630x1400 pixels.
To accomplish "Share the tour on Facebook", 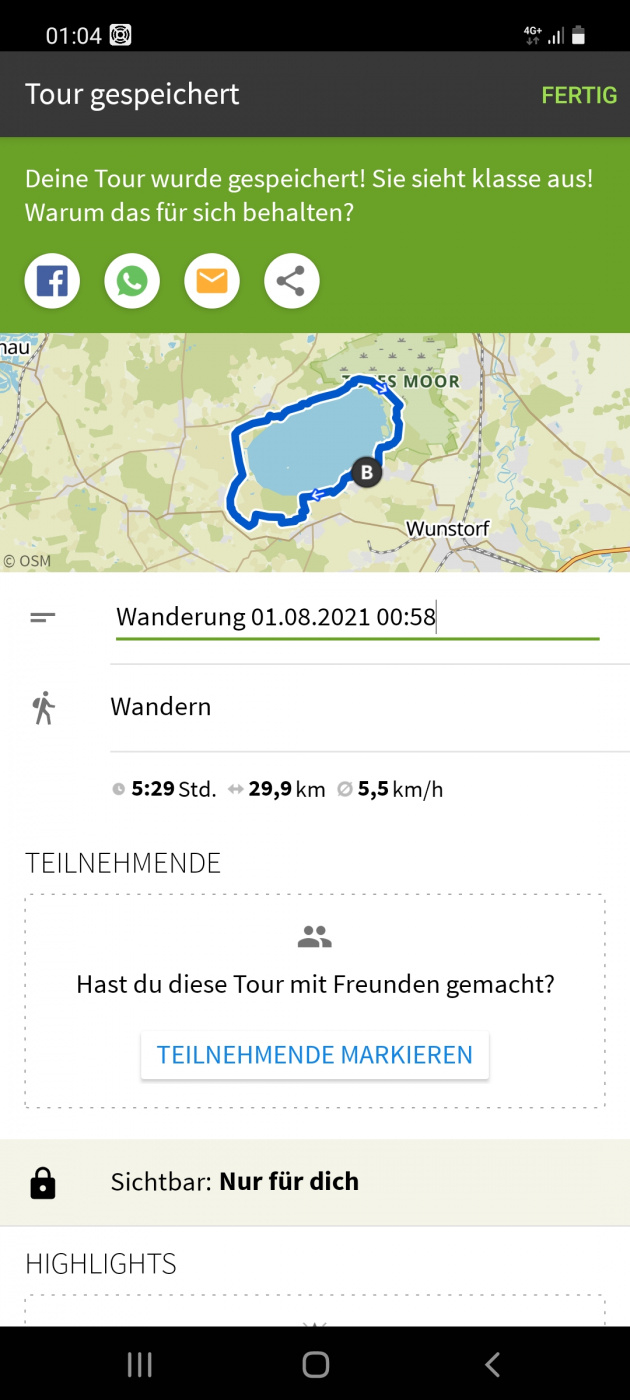I will [x=52, y=281].
